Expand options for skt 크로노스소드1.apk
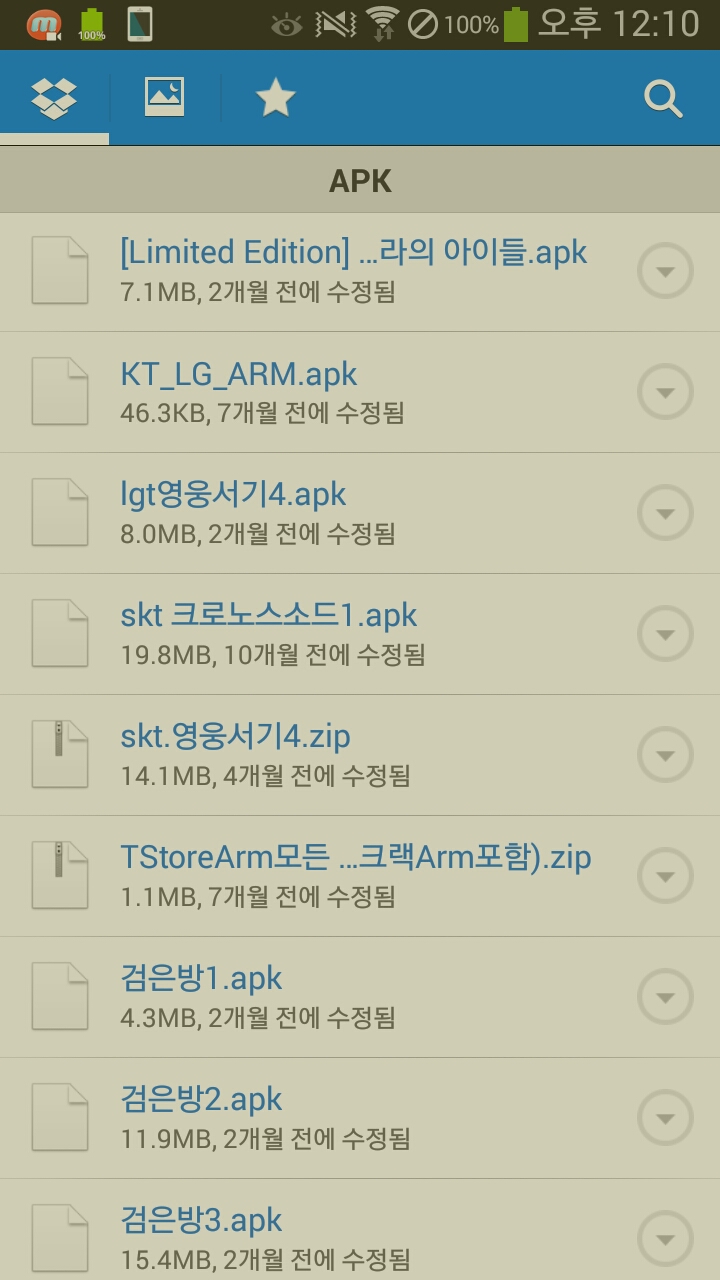This screenshot has height=1280, width=720. pos(665,634)
